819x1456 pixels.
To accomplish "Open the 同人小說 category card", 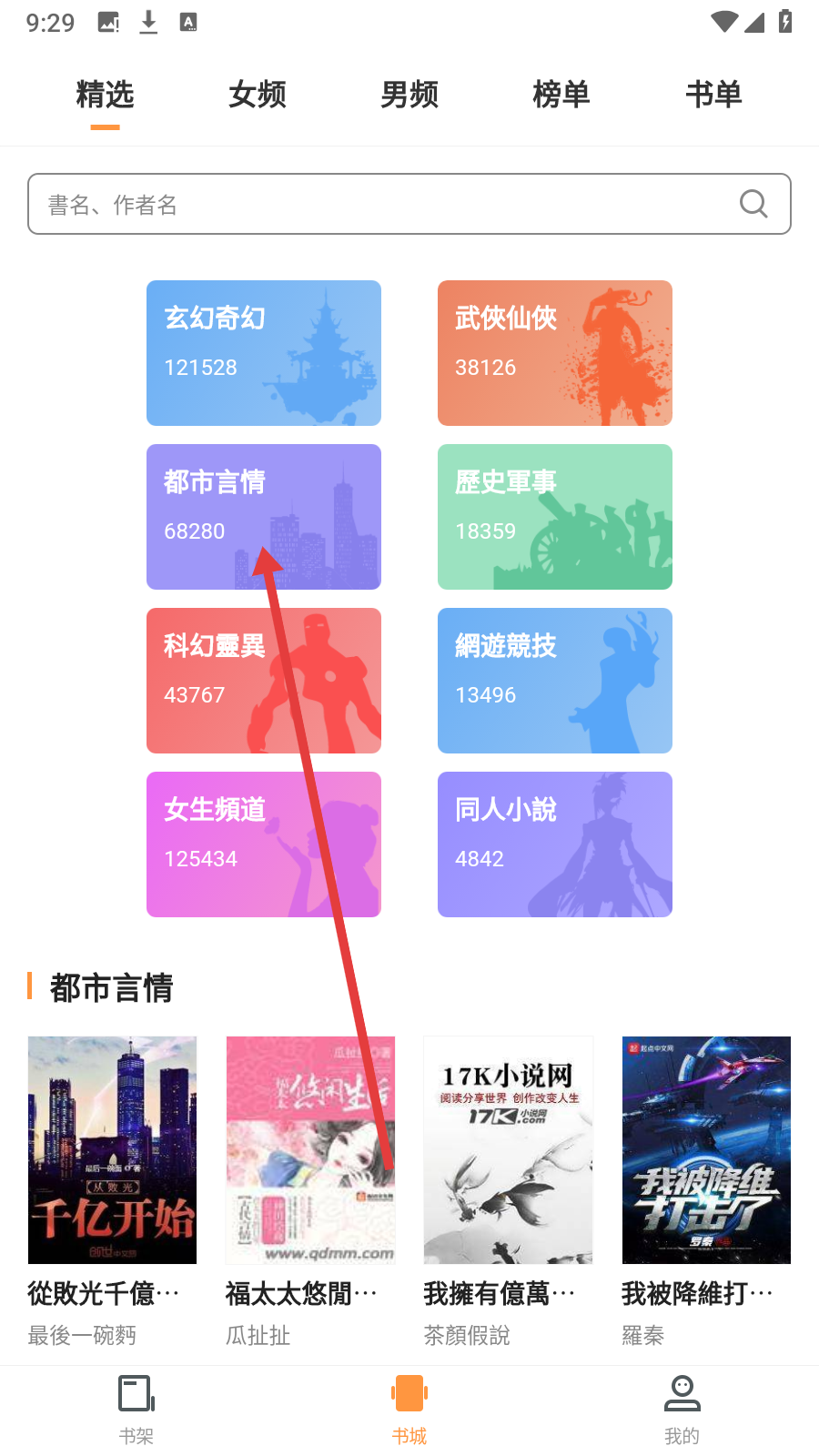I will click(555, 844).
